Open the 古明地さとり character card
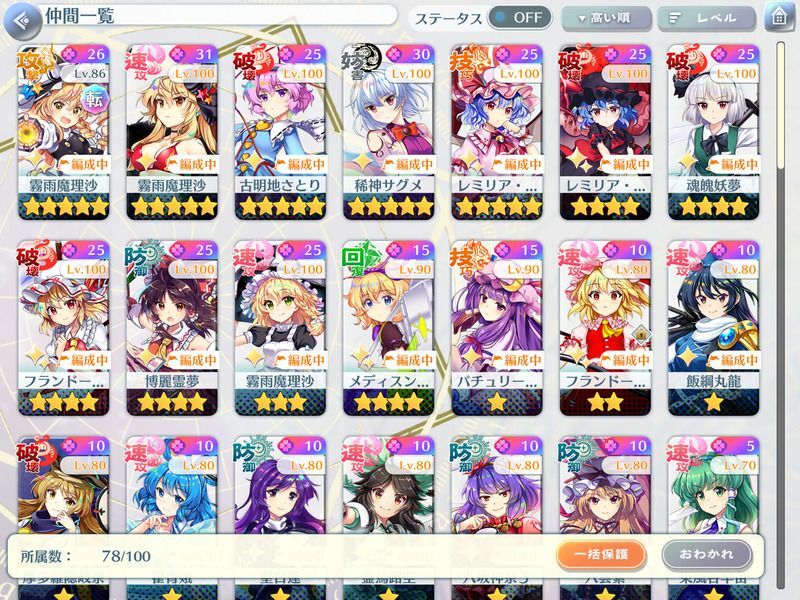The image size is (800, 600). pos(280,130)
